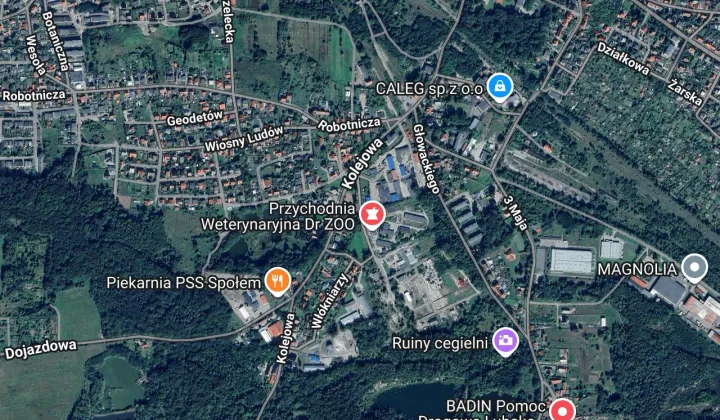Image resolution: width=720 pixels, height=420 pixels.
Task: Select the Przychodnia Weterynaryjna Dr ZOO pin
Action: (x=372, y=213)
